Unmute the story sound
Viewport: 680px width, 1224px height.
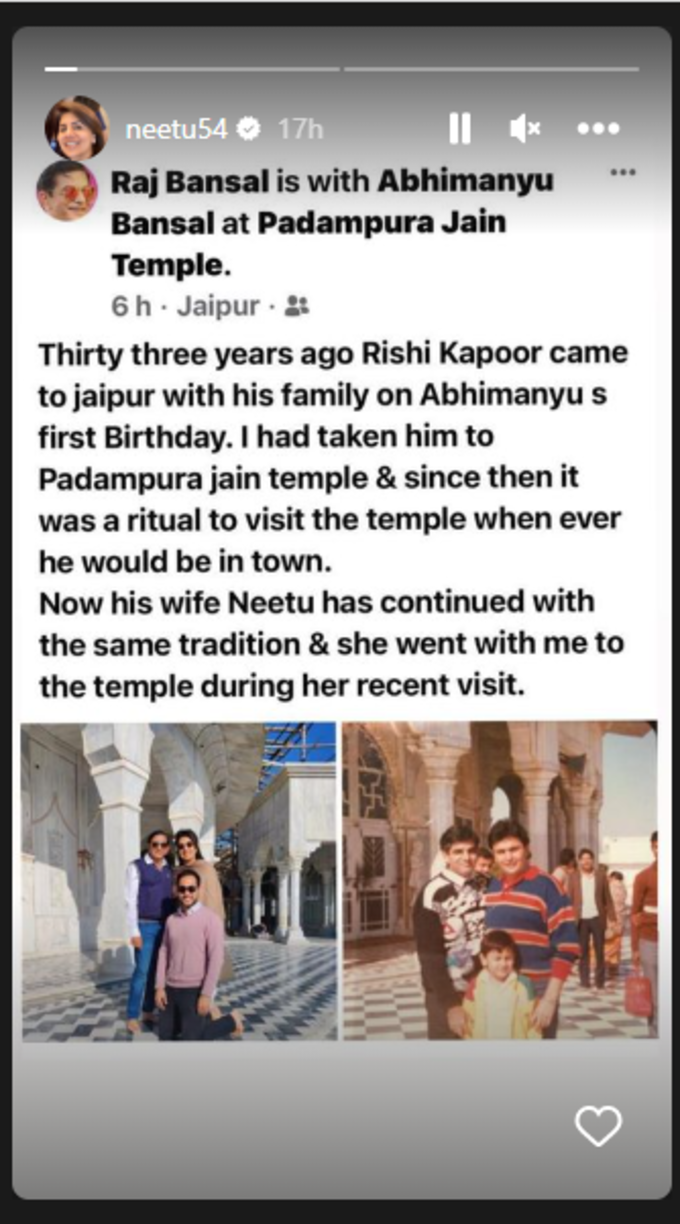[x=524, y=128]
